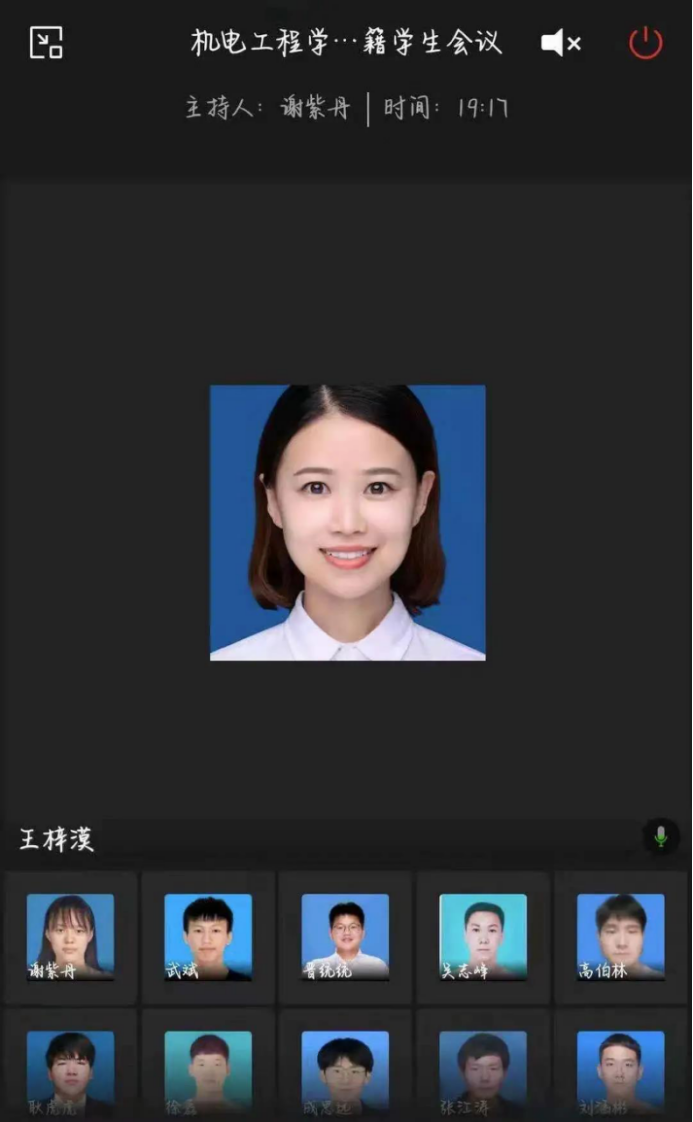
Task: Select participant 武斌's tile
Action: [208, 937]
